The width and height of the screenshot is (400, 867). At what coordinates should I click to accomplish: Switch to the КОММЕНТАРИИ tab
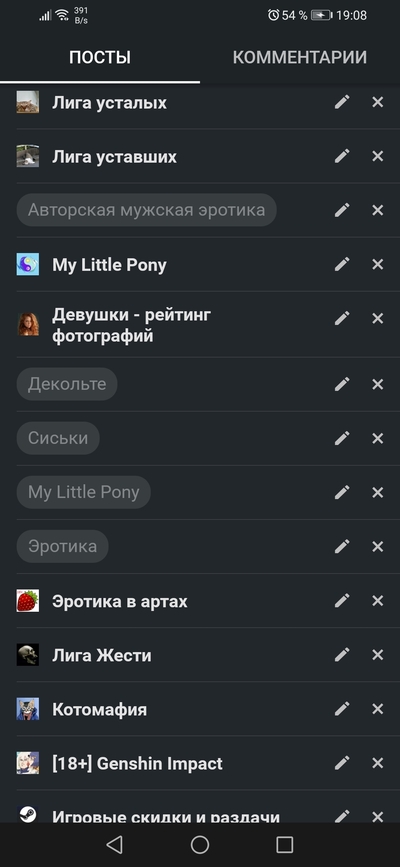[x=299, y=57]
